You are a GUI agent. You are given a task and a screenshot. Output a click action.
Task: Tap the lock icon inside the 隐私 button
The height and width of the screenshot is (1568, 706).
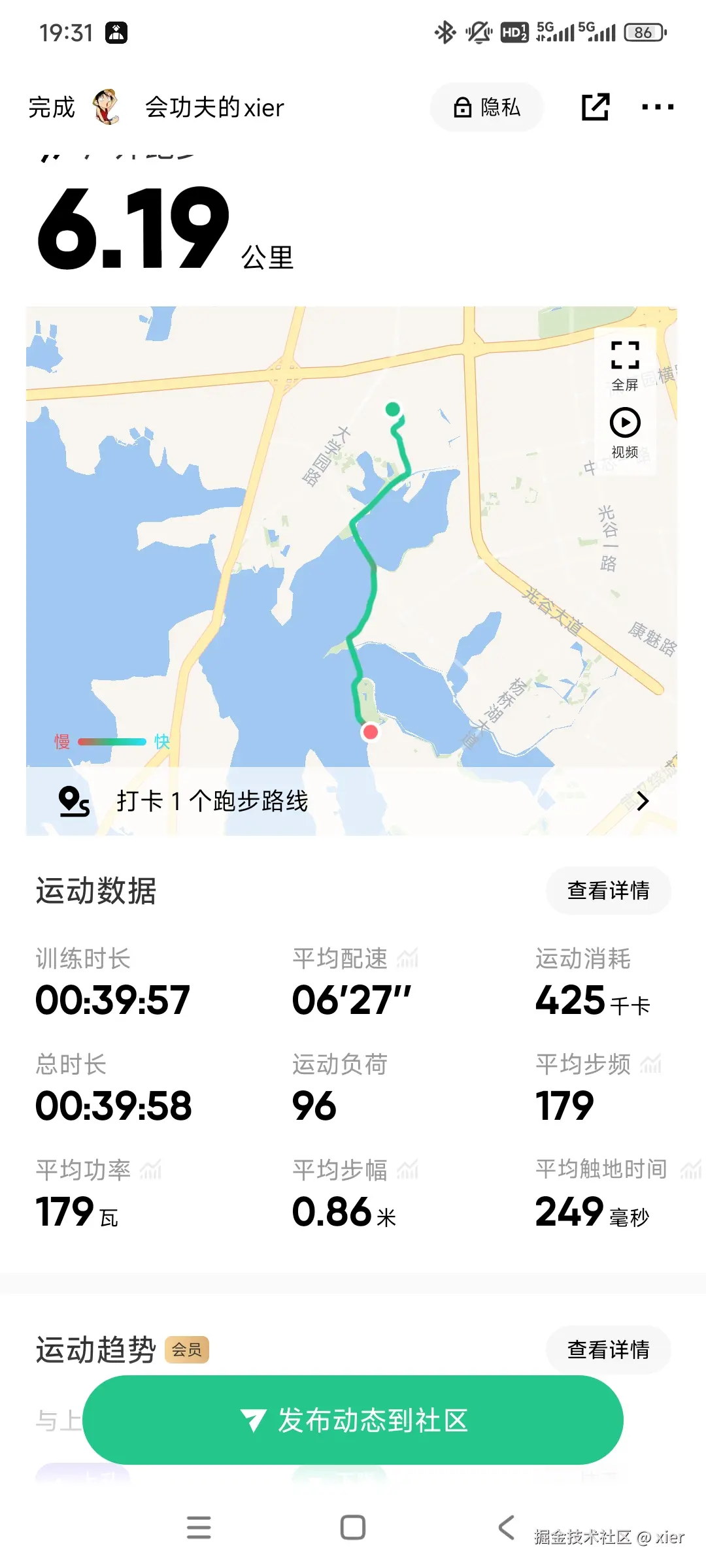[x=462, y=108]
